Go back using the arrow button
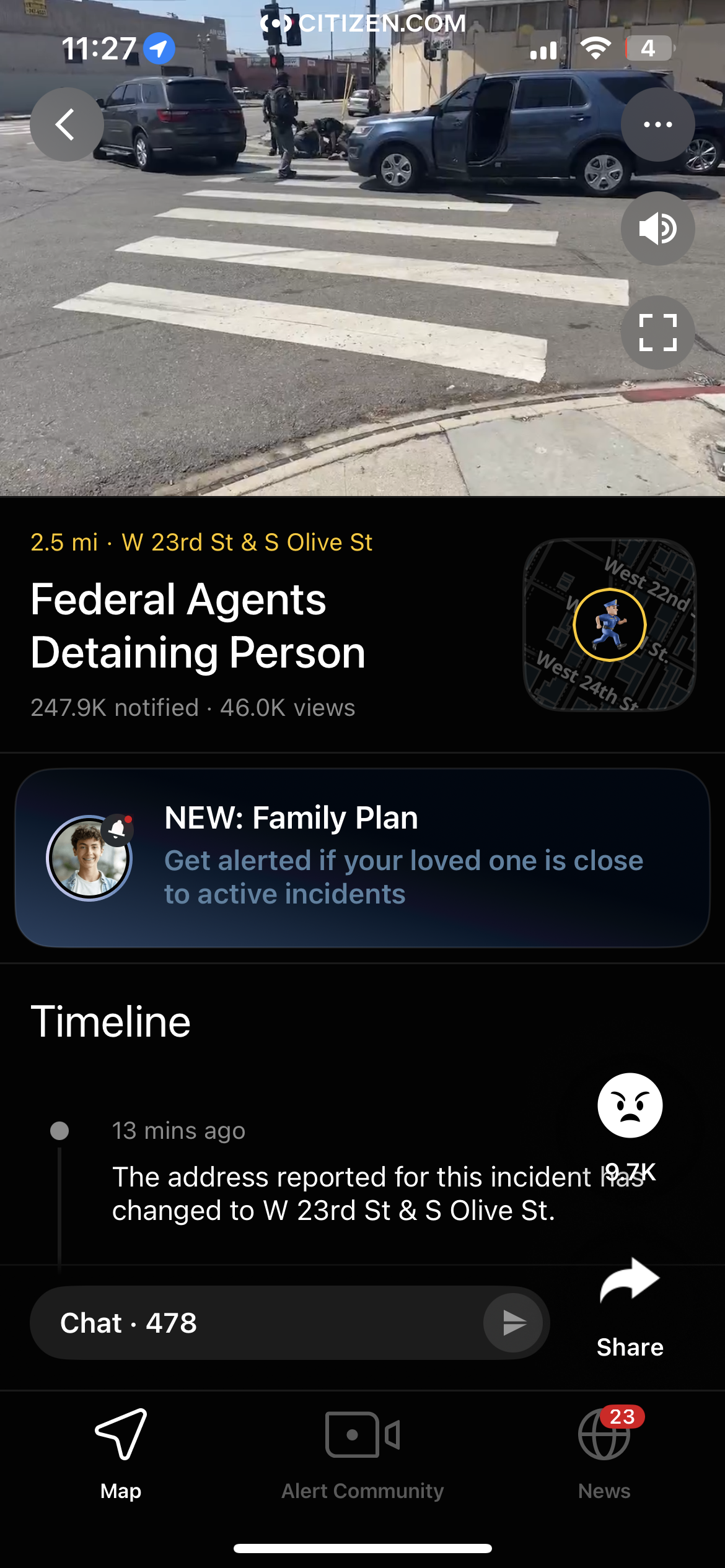 [x=66, y=124]
